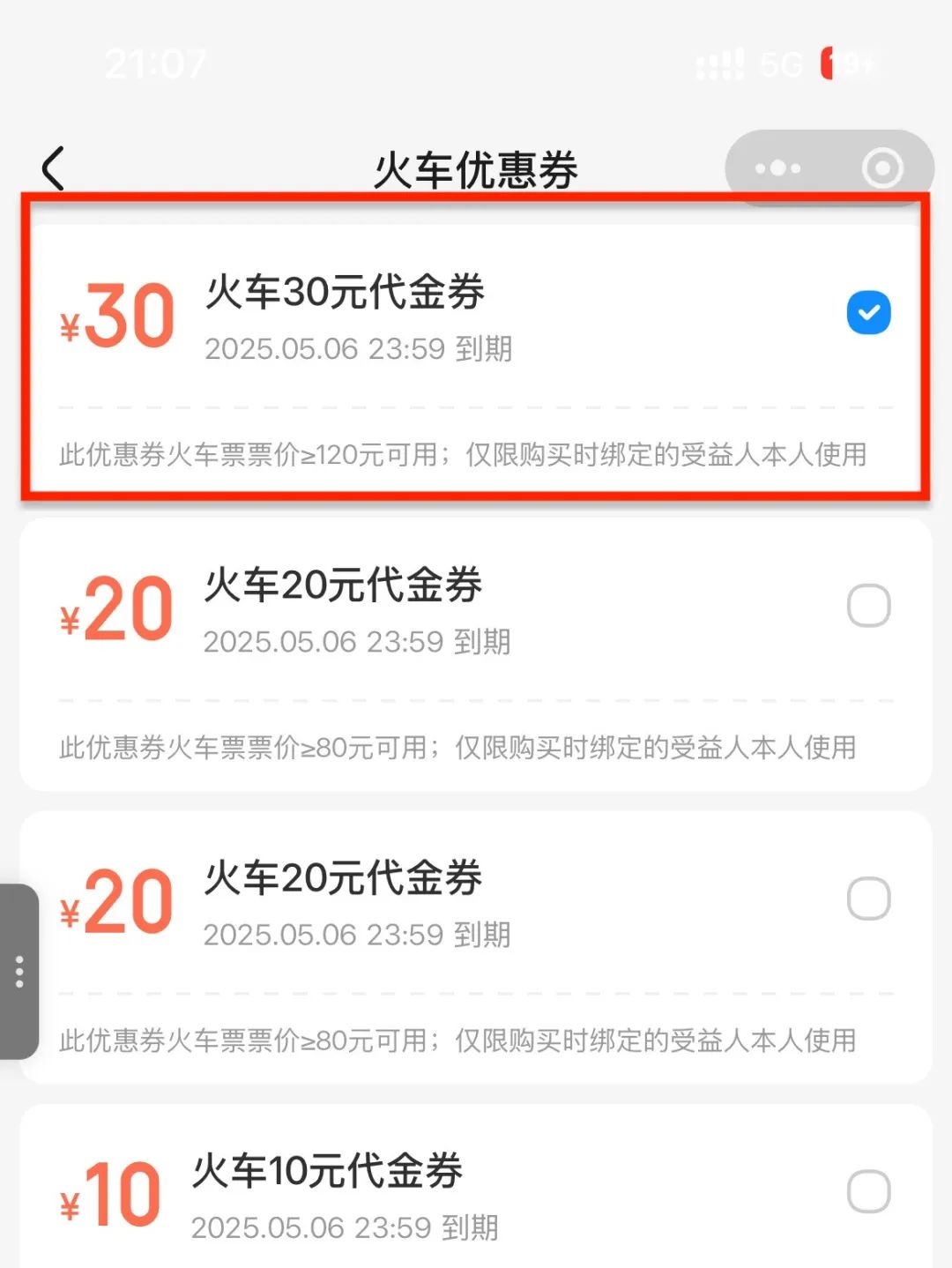
Task: Open the mini program three-dot menu
Action: coord(777,168)
